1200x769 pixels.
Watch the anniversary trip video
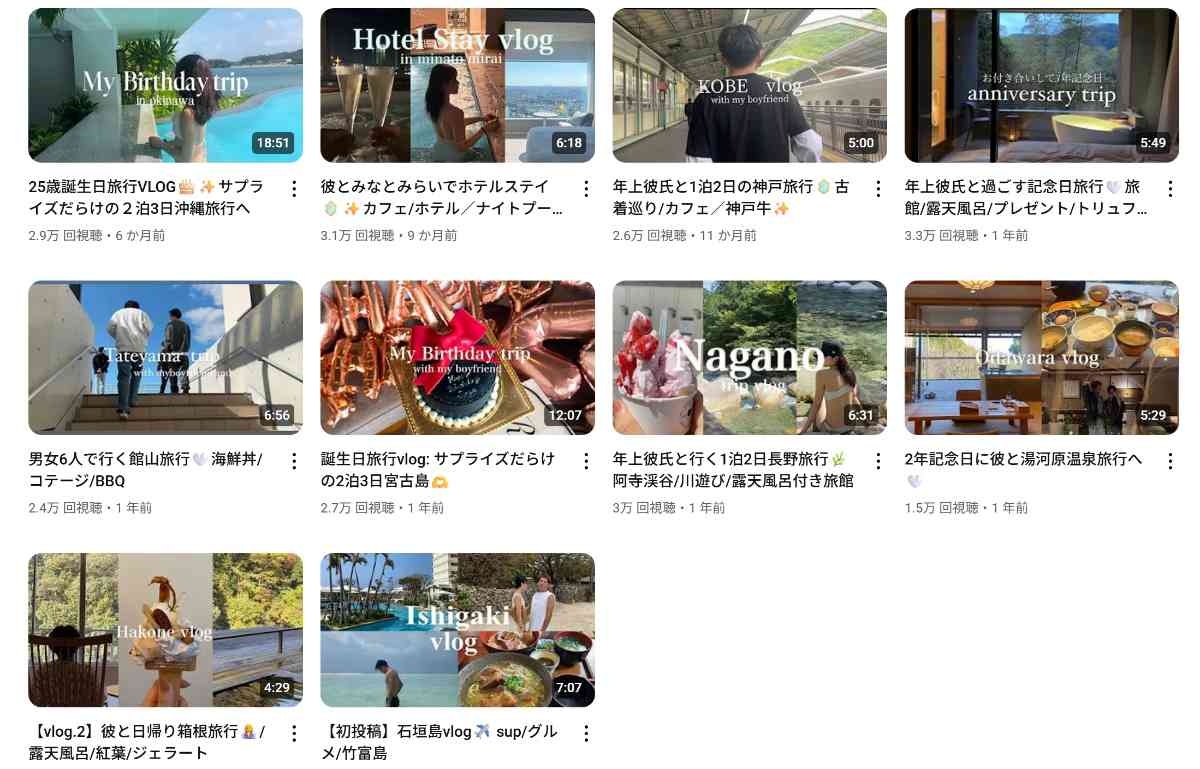click(1041, 85)
